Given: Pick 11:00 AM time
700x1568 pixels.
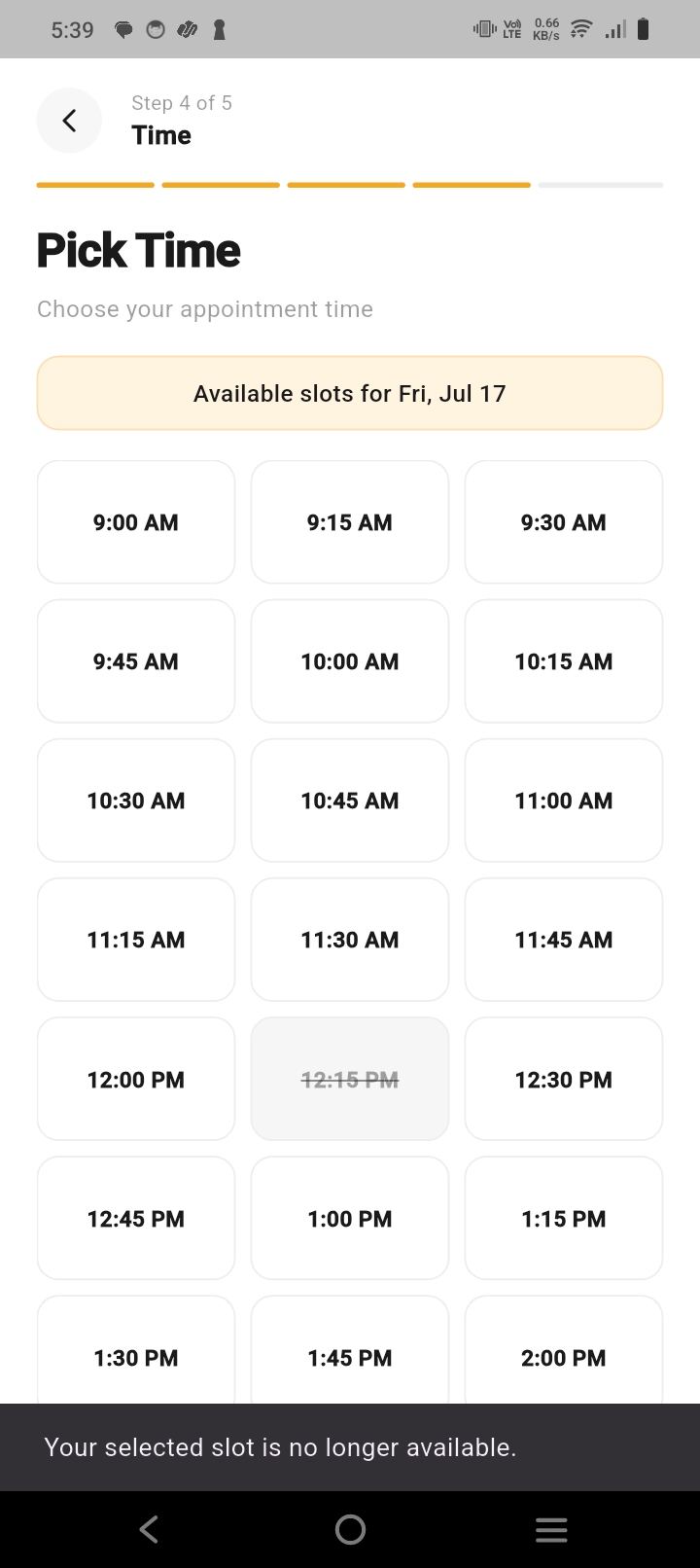Looking at the screenshot, I should tap(564, 801).
